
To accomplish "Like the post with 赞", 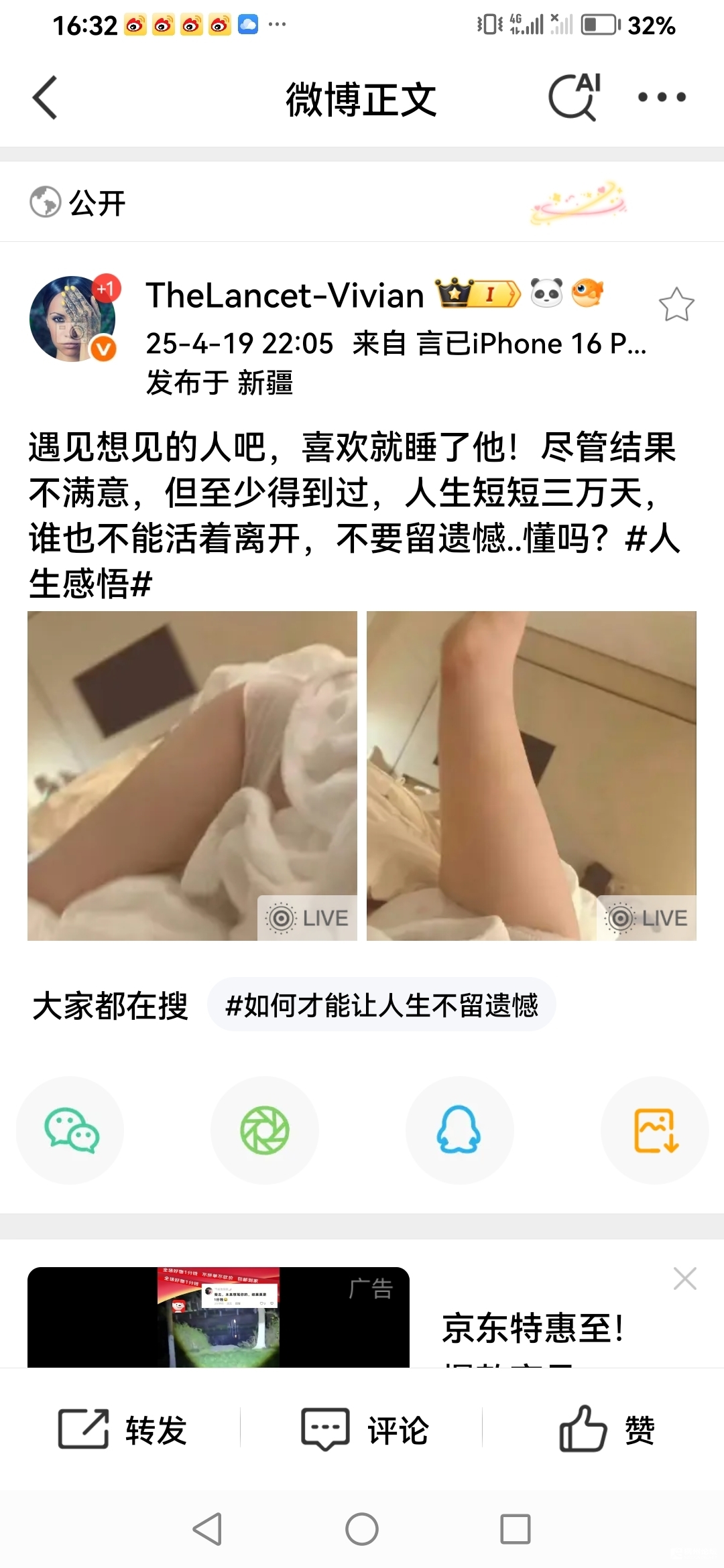I will (x=607, y=1430).
